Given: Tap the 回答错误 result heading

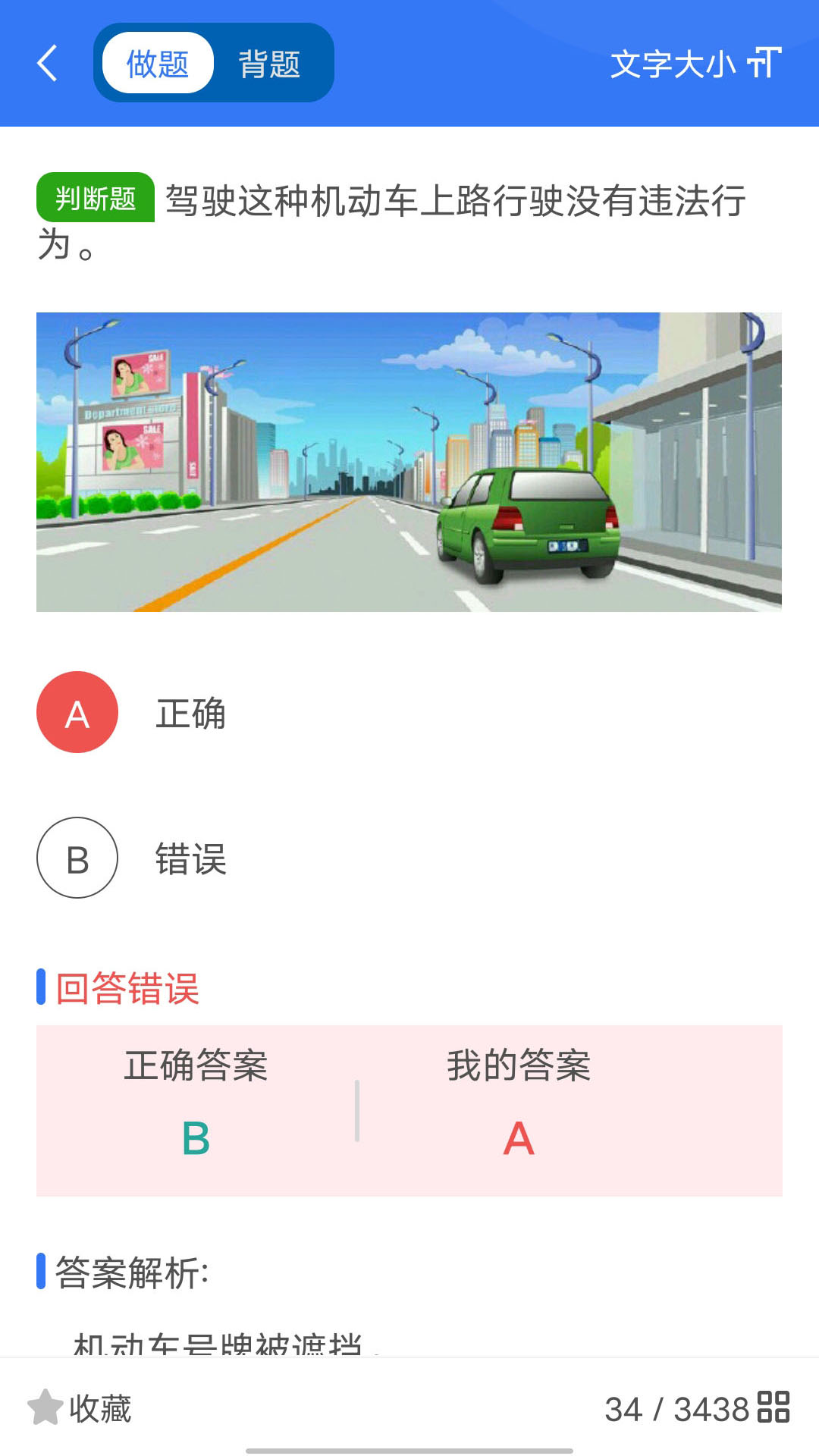Looking at the screenshot, I should [124, 990].
